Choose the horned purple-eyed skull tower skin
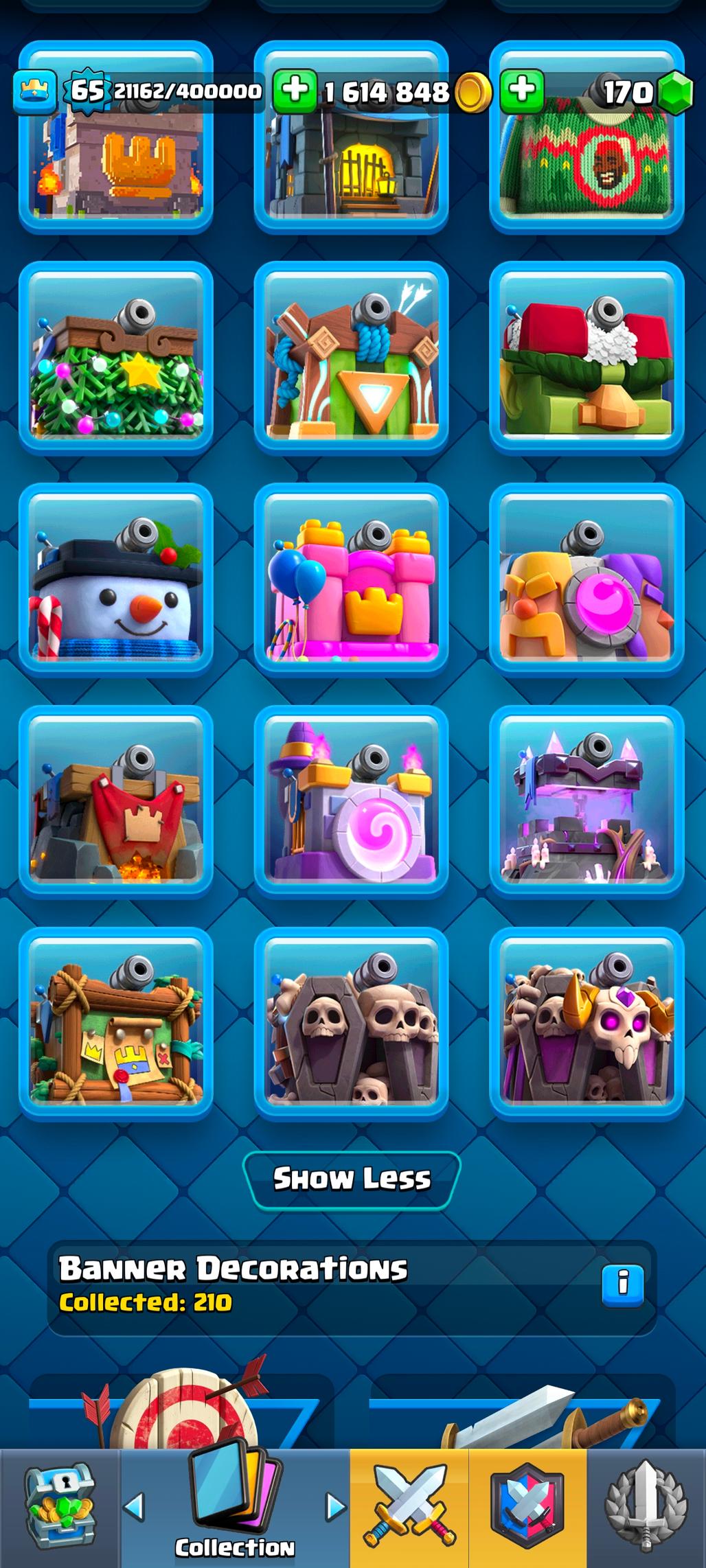 coord(587,1024)
